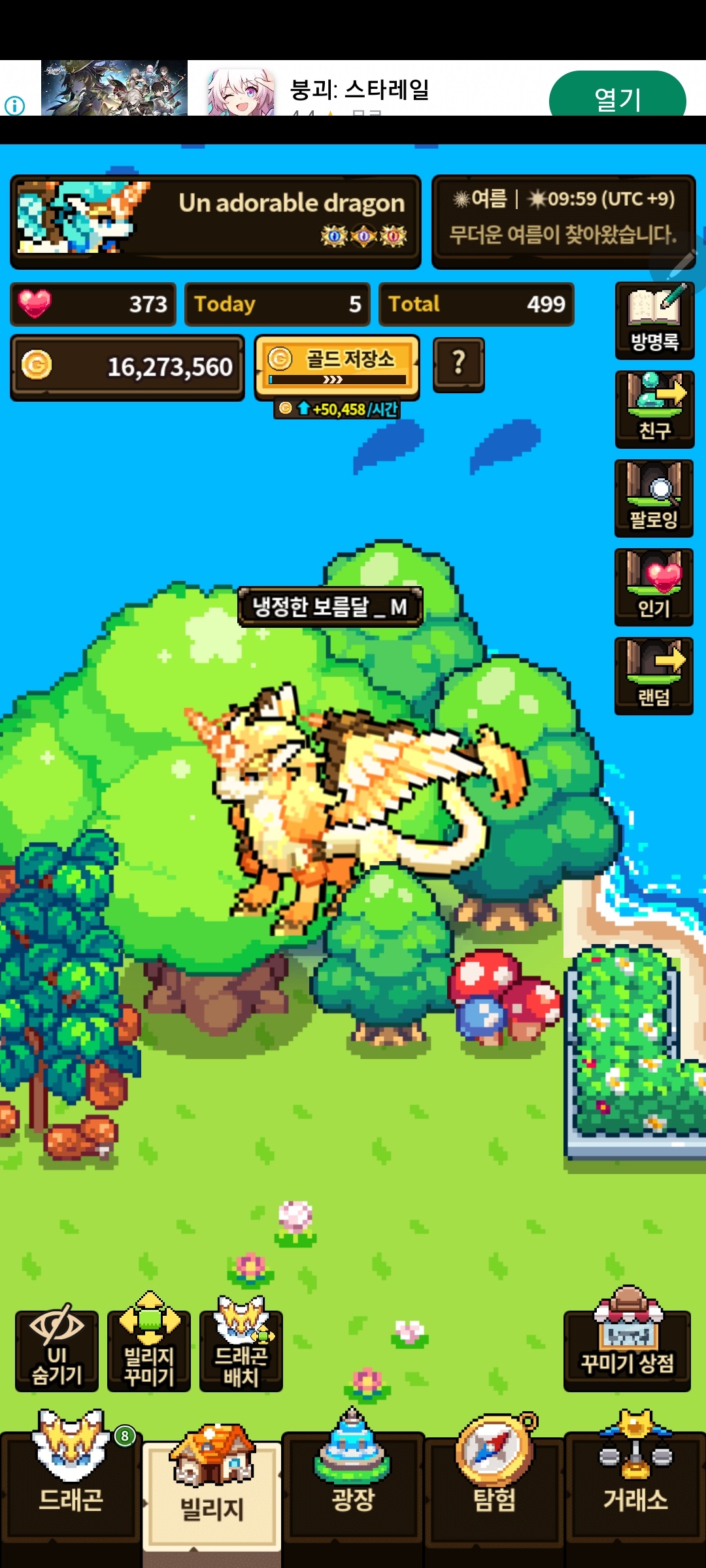
Task: Open the 방명록 guestbook
Action: pos(654,321)
